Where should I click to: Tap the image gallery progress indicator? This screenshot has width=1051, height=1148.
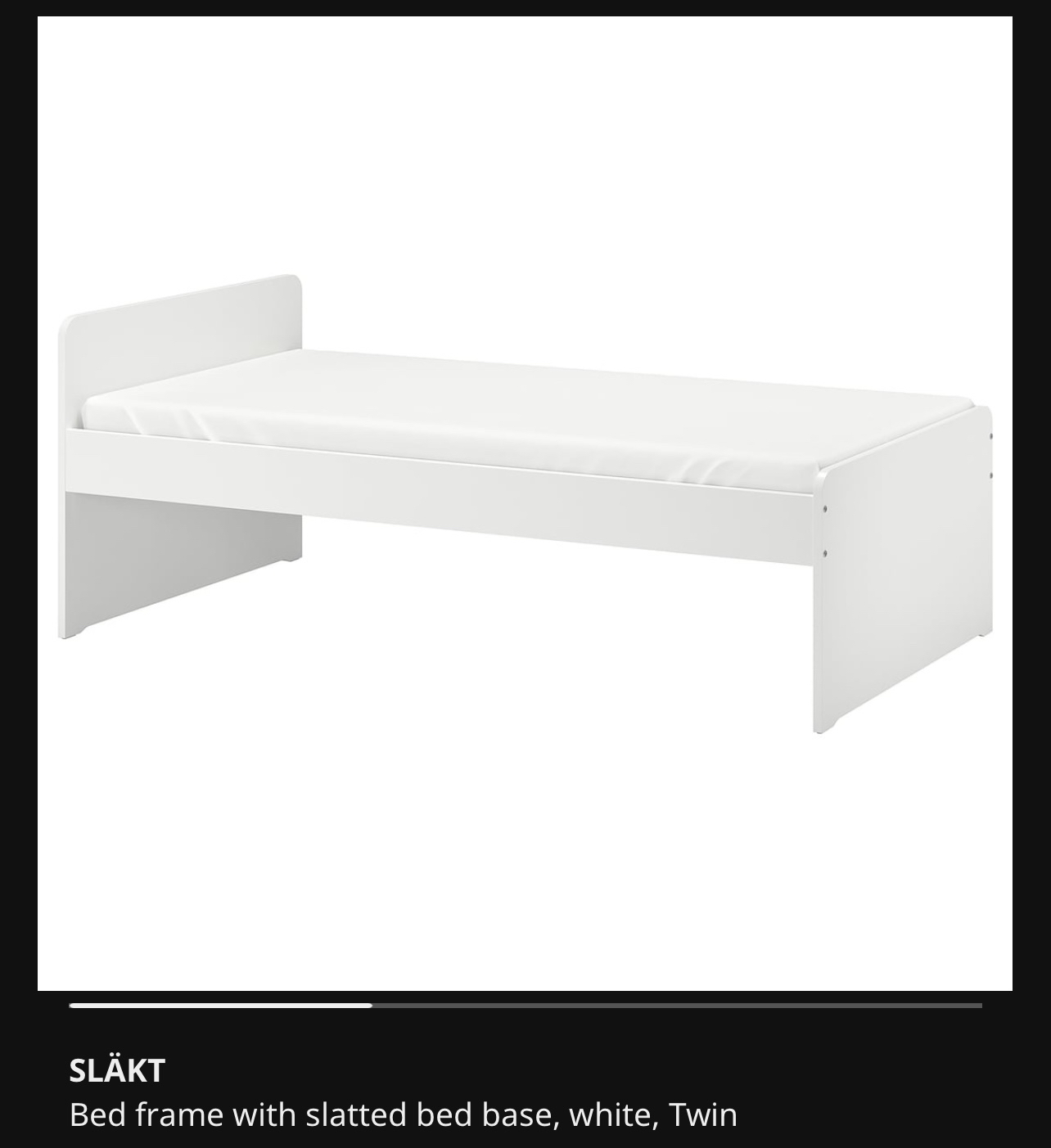pos(525,1005)
